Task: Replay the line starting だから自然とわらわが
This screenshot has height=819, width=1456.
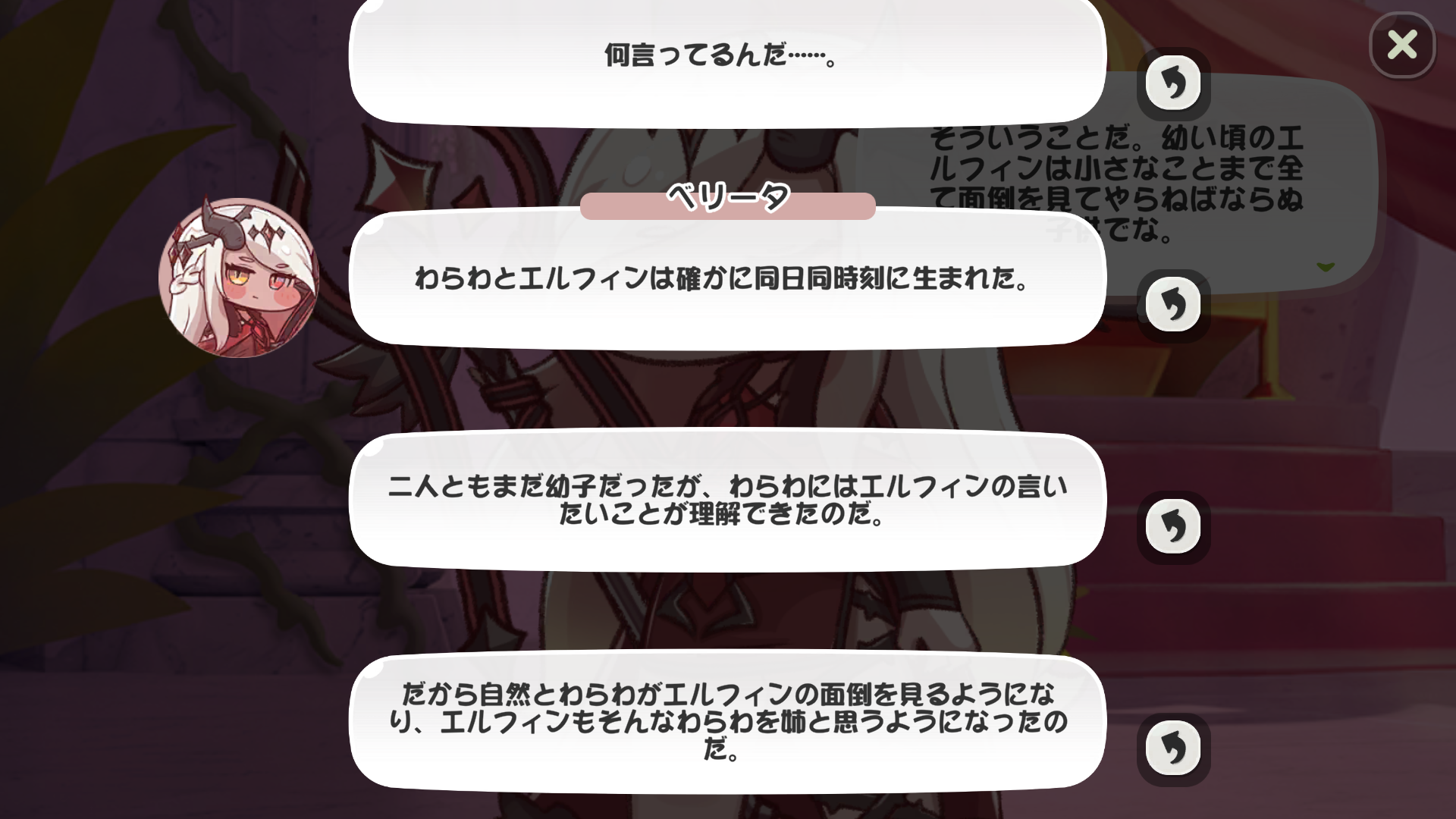Action: [1173, 748]
